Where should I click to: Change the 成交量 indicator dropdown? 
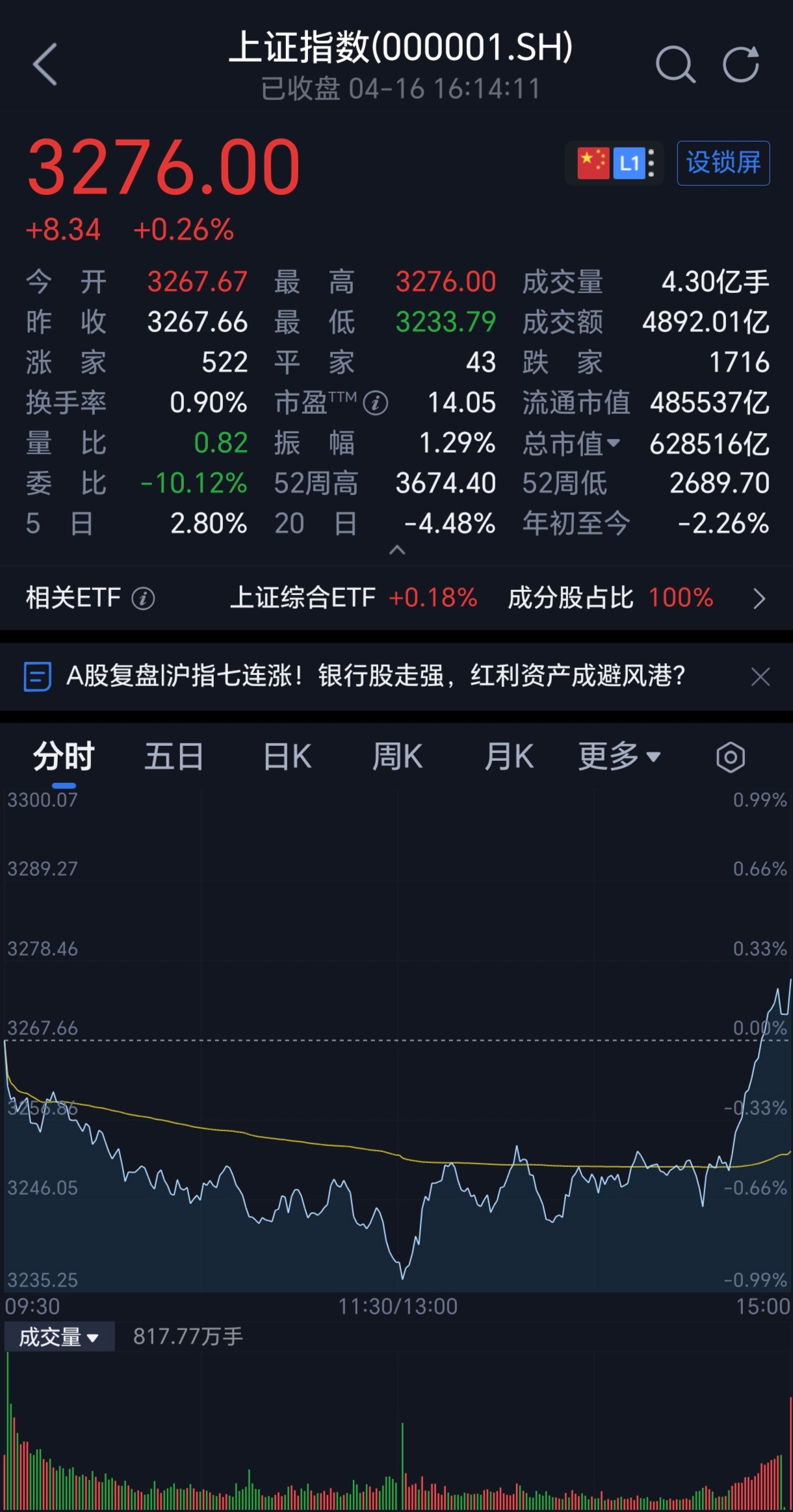[x=58, y=1337]
